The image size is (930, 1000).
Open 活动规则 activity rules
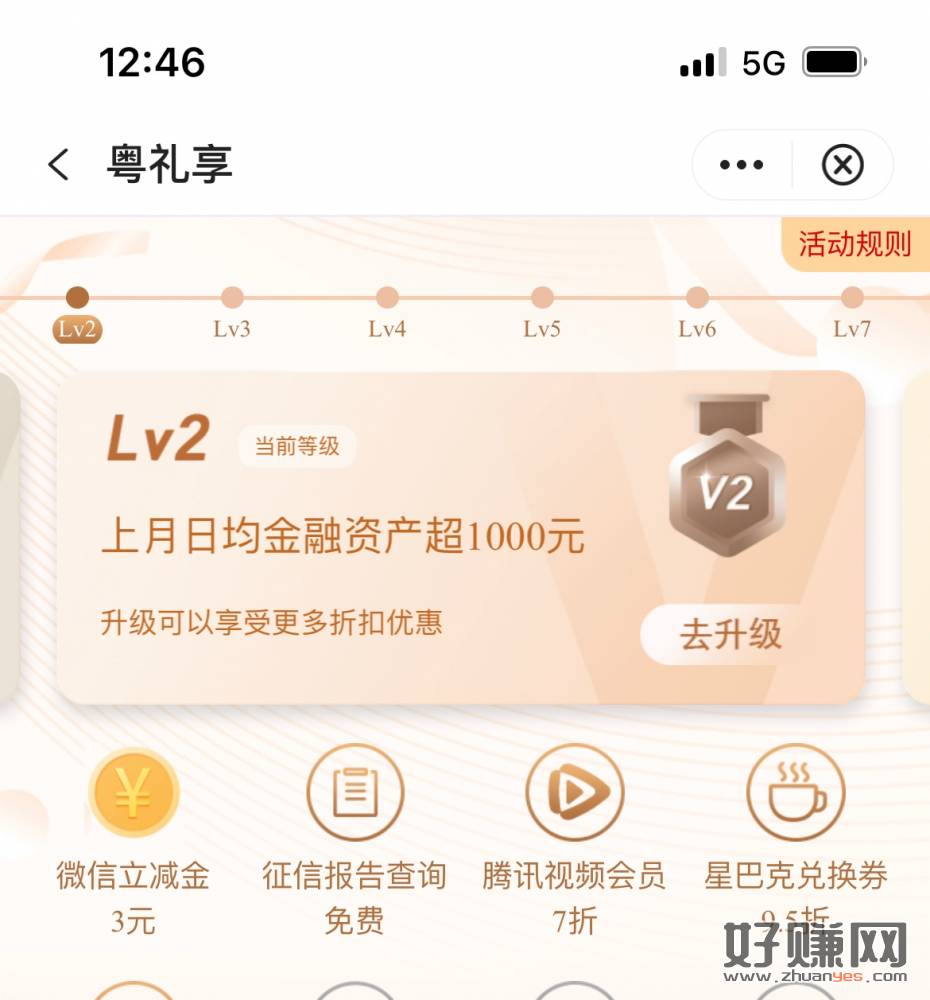(854, 244)
